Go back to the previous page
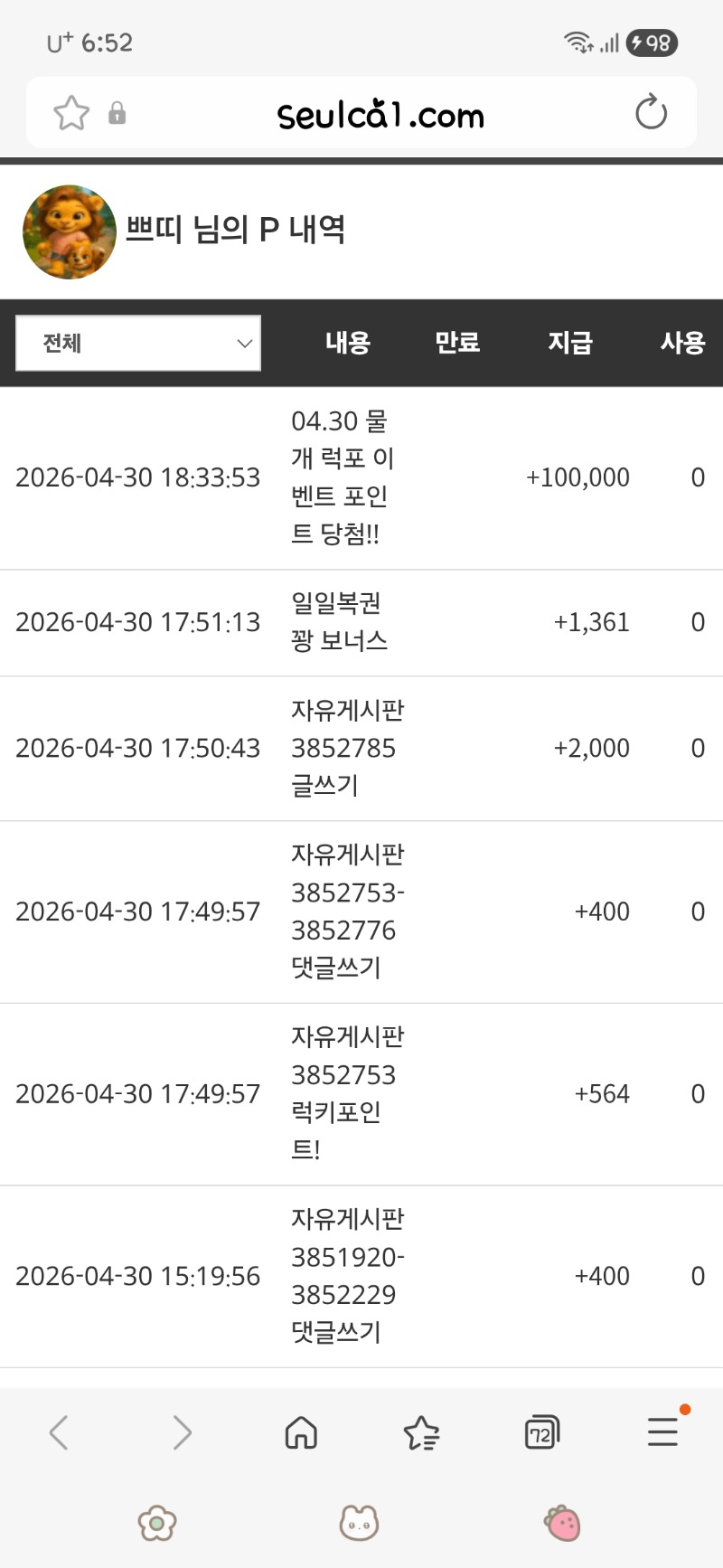The width and height of the screenshot is (723, 1568). point(59,1432)
